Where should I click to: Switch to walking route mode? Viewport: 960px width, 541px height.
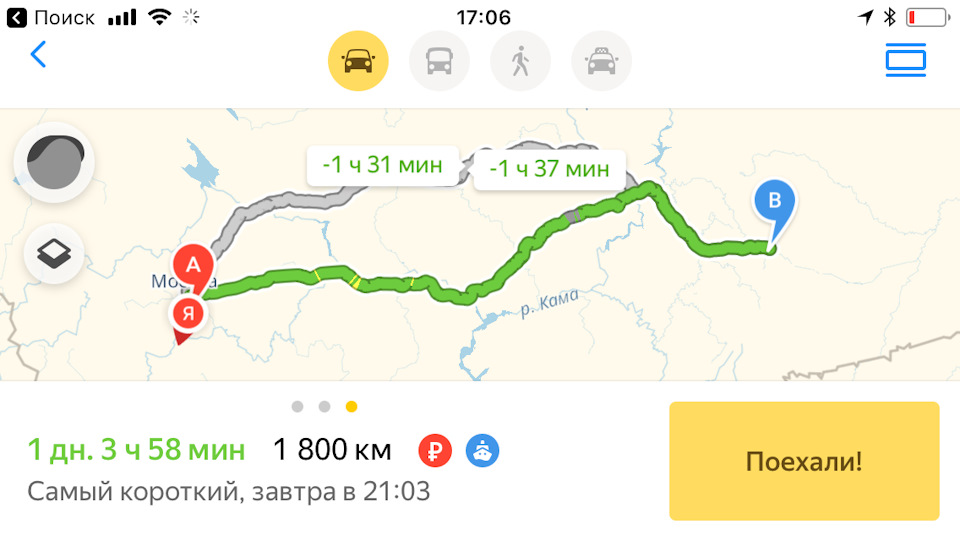(520, 61)
